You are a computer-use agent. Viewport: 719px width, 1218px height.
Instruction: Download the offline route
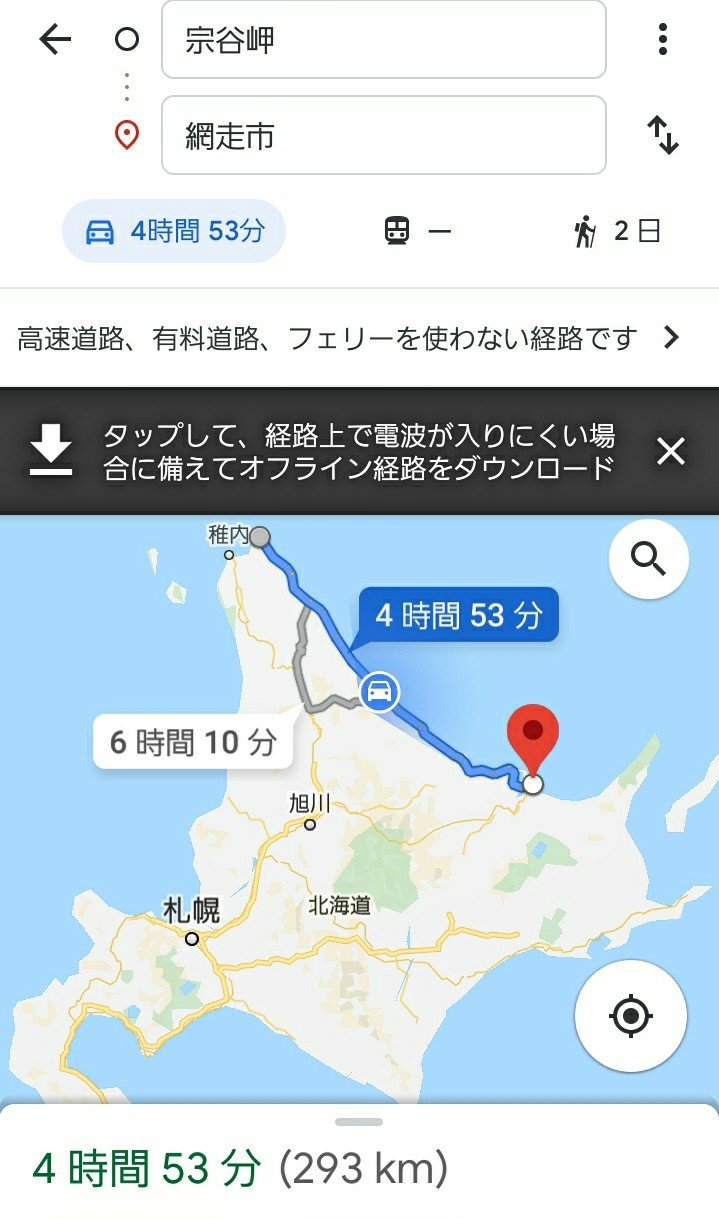[52, 451]
